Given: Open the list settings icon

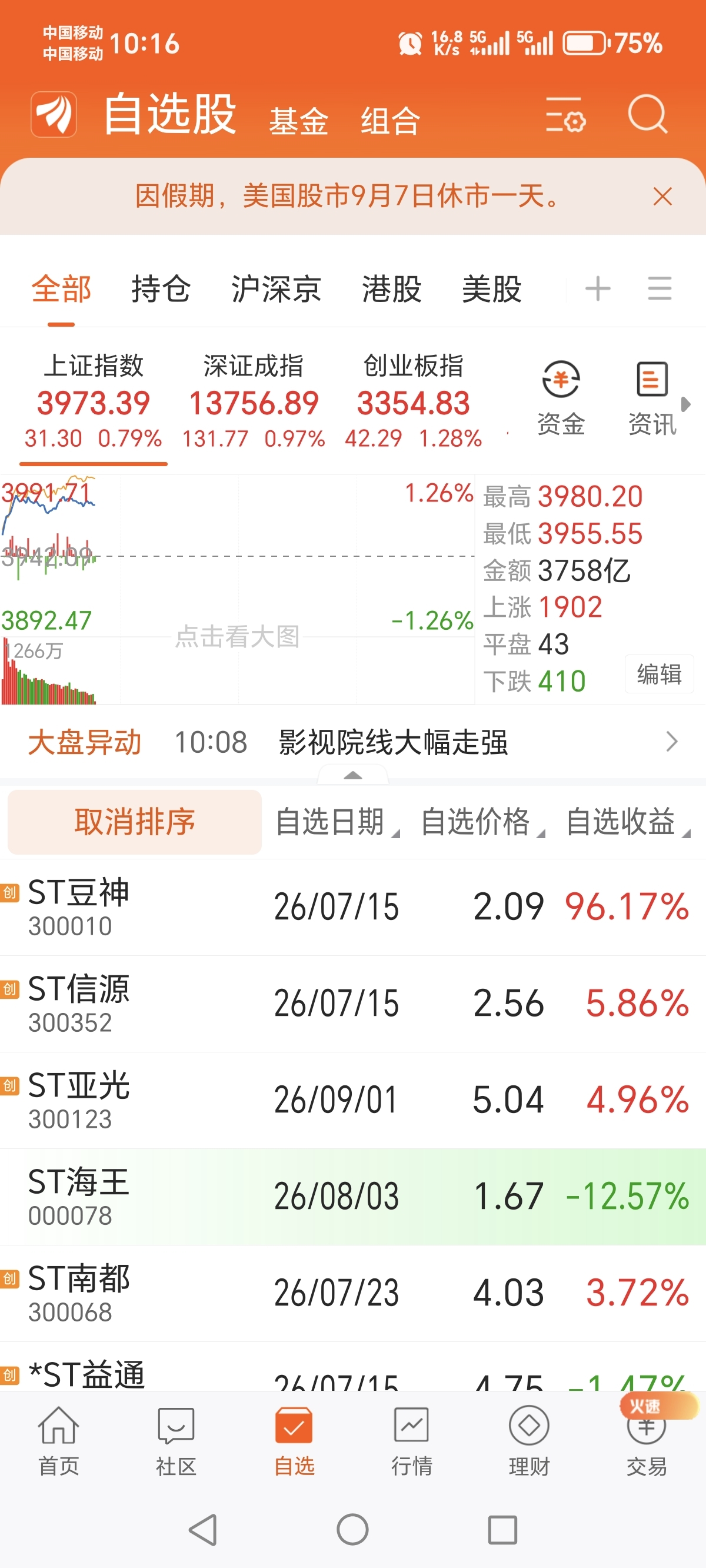Looking at the screenshot, I should 565,114.
